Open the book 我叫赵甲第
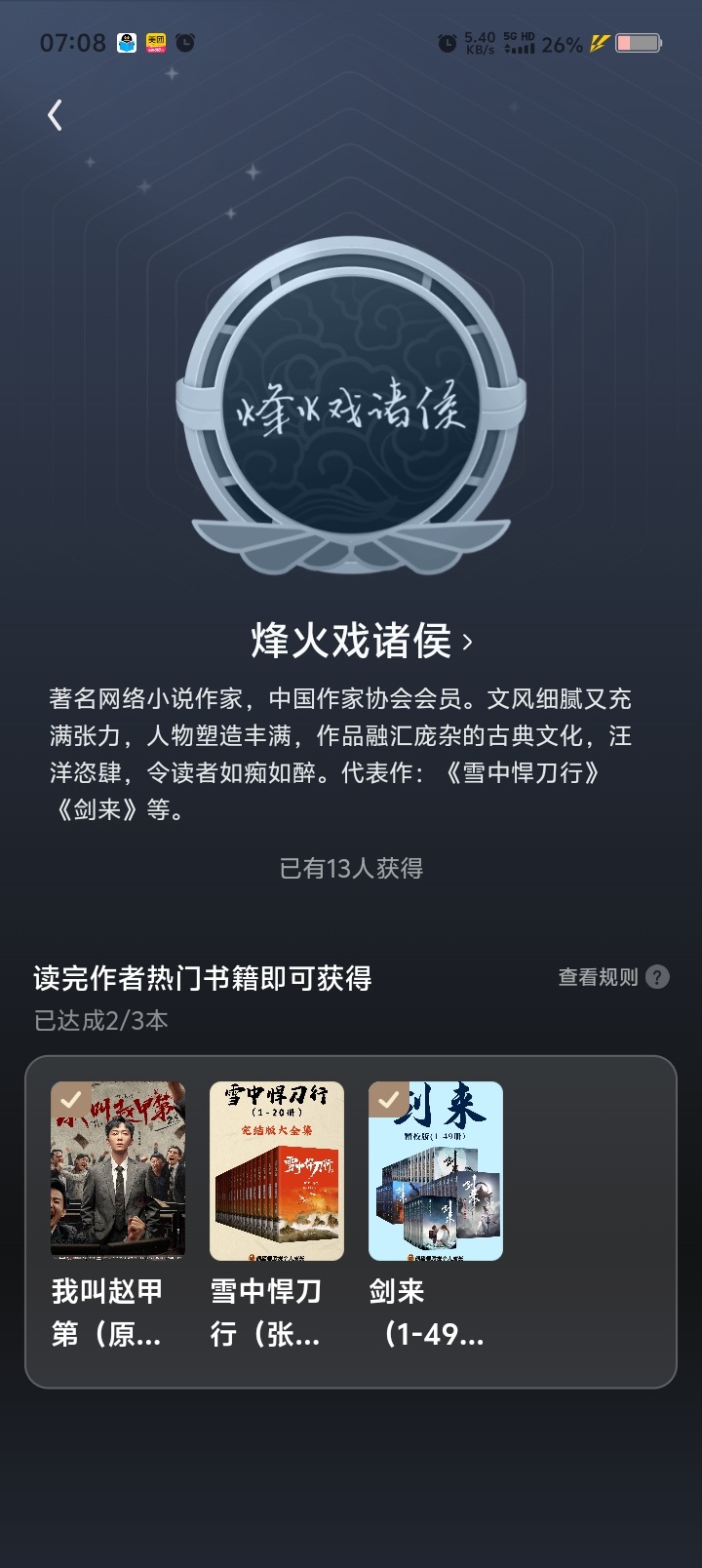The height and width of the screenshot is (1568, 702). tap(117, 1215)
